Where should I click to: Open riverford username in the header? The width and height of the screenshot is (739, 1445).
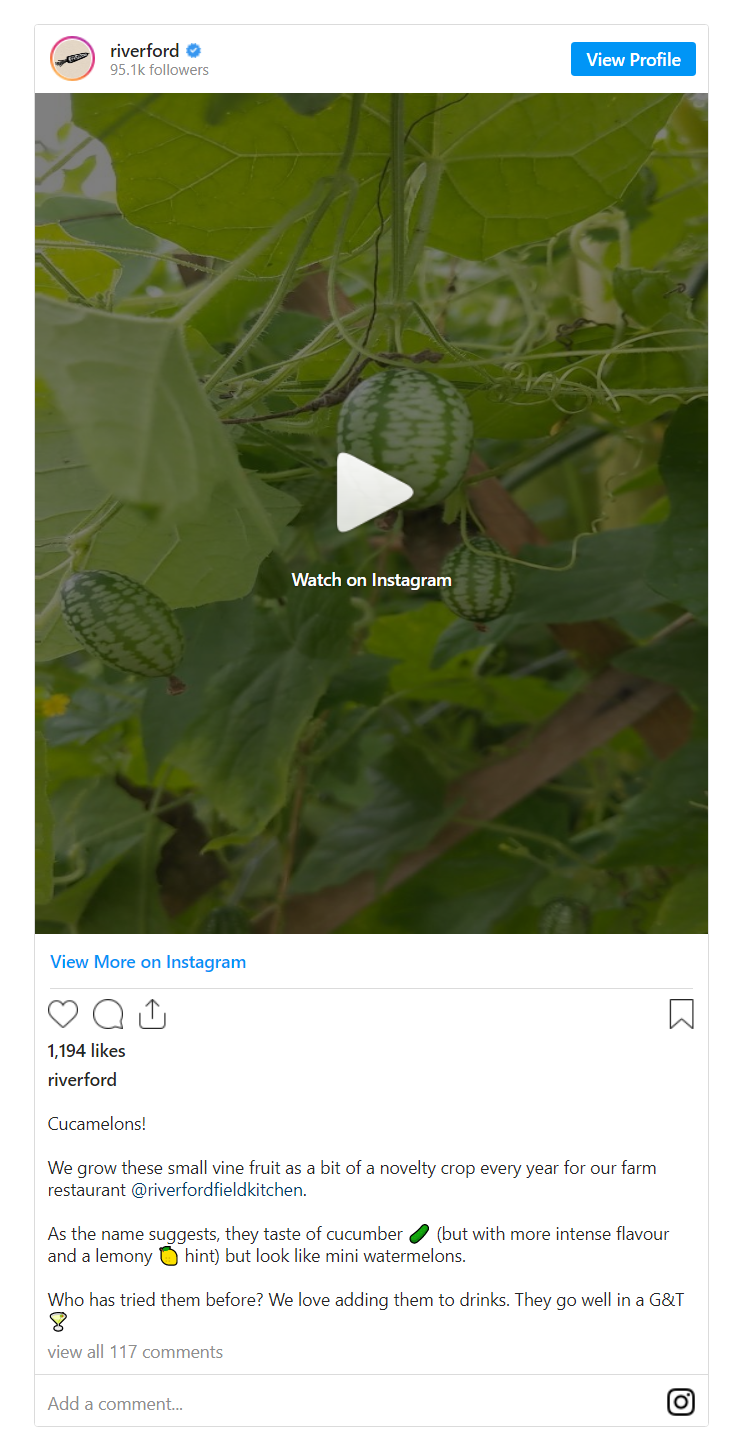point(145,51)
